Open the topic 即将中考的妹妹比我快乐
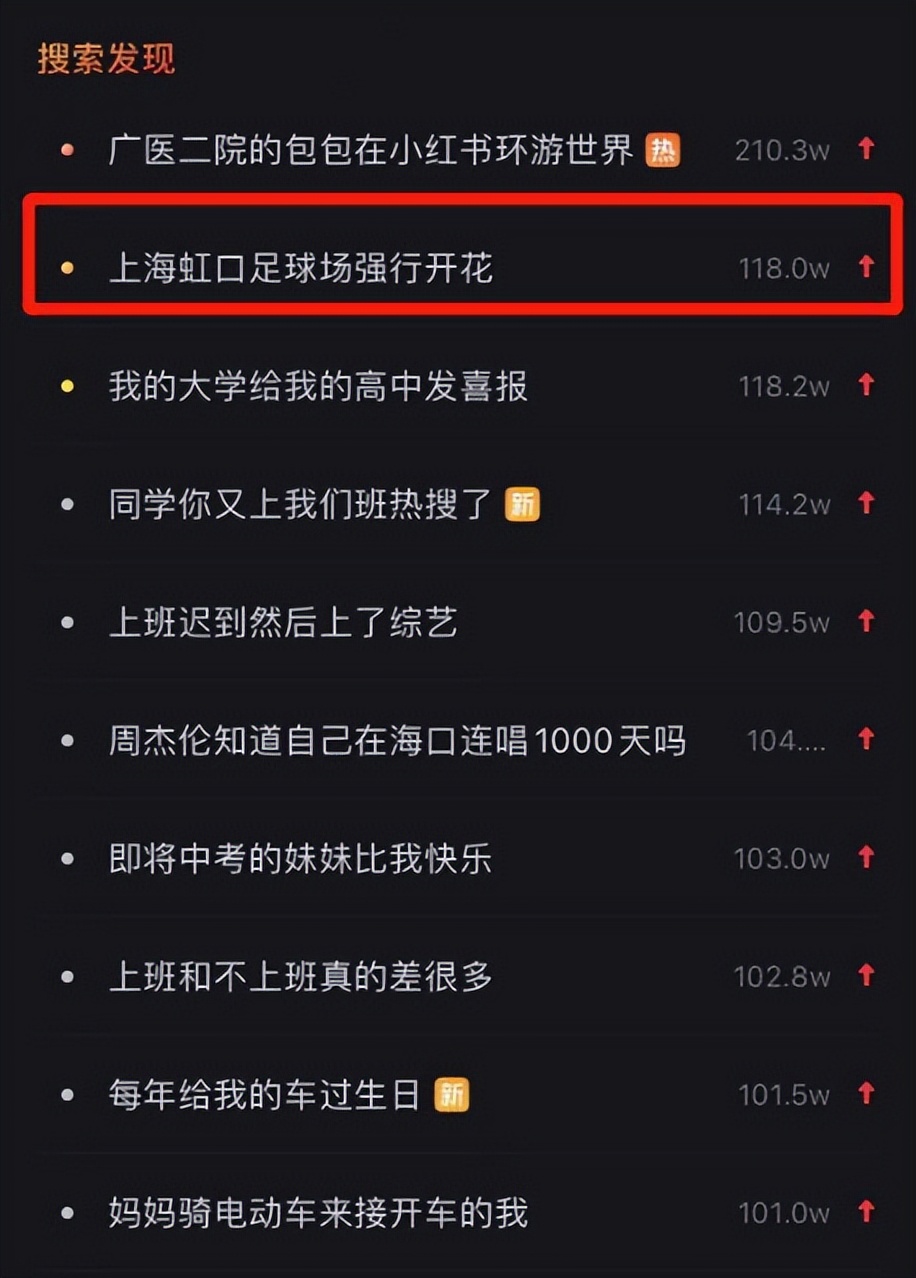This screenshot has height=1278, width=916. 300,858
